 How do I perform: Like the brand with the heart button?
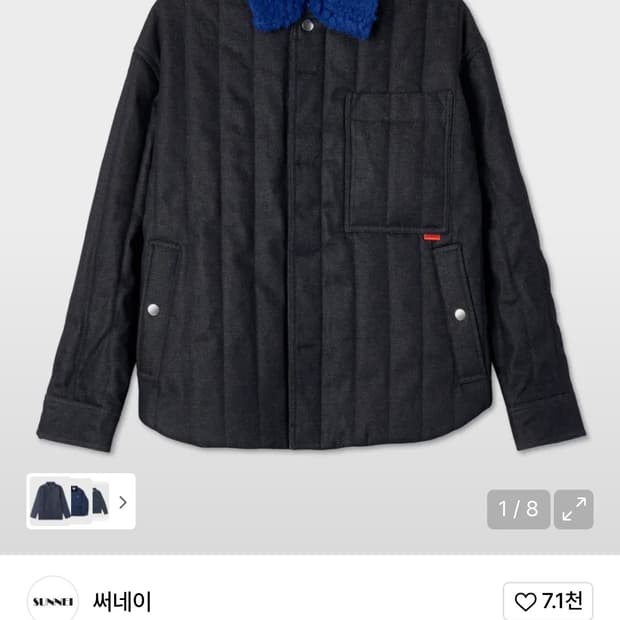coord(548,601)
